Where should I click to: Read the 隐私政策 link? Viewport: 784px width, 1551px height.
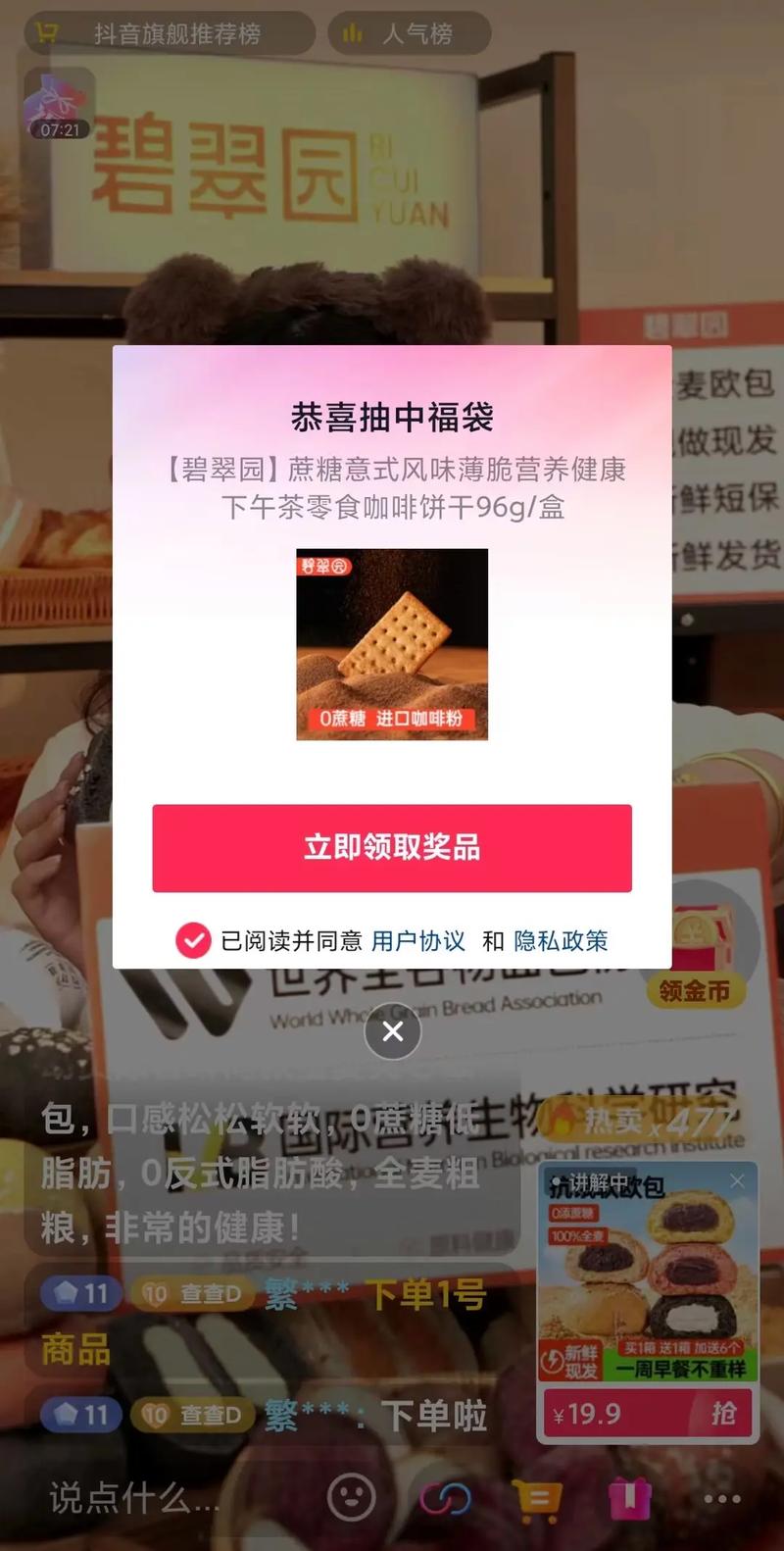tap(561, 941)
